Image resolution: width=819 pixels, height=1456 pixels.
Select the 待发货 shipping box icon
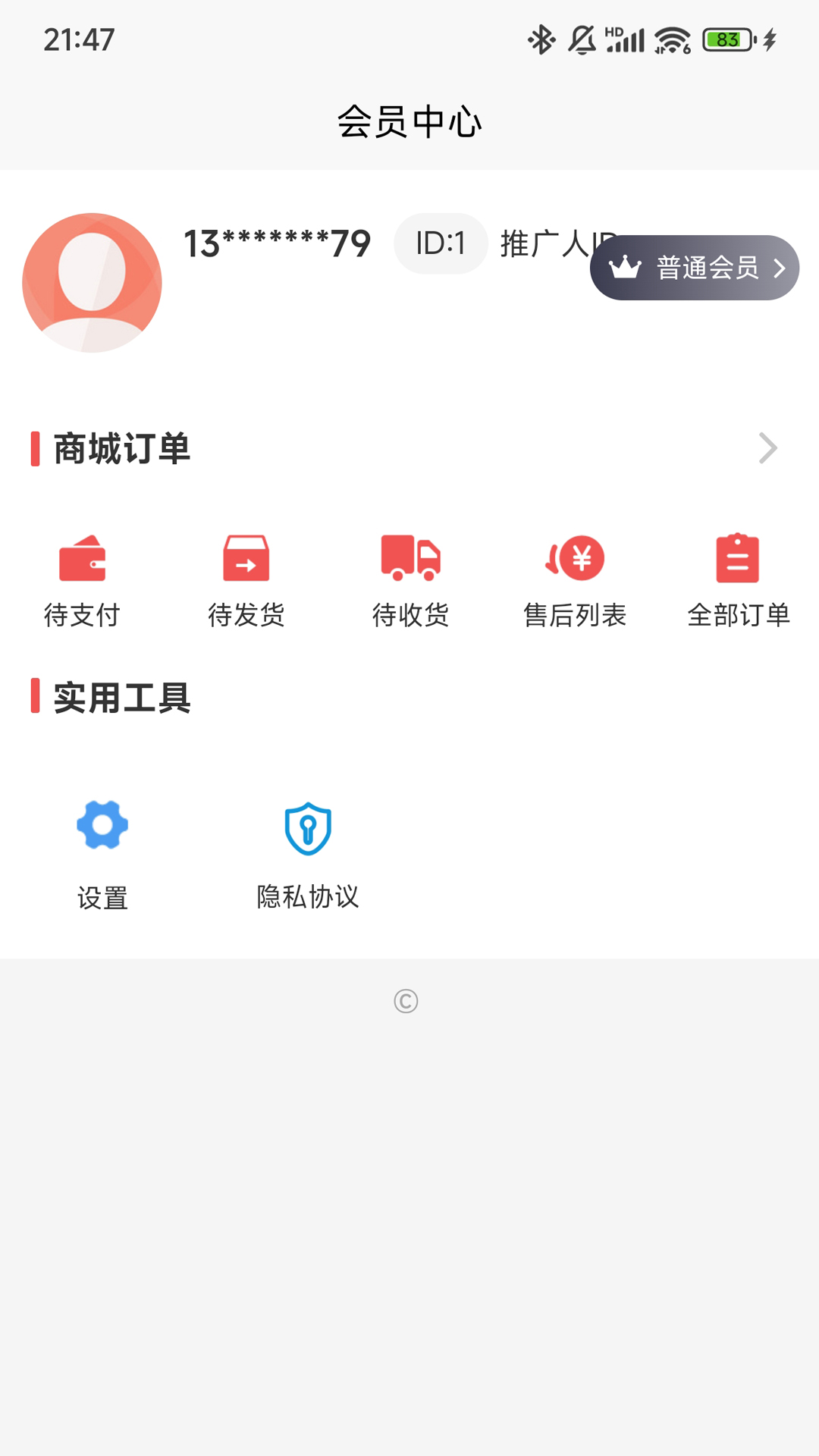pos(246,557)
